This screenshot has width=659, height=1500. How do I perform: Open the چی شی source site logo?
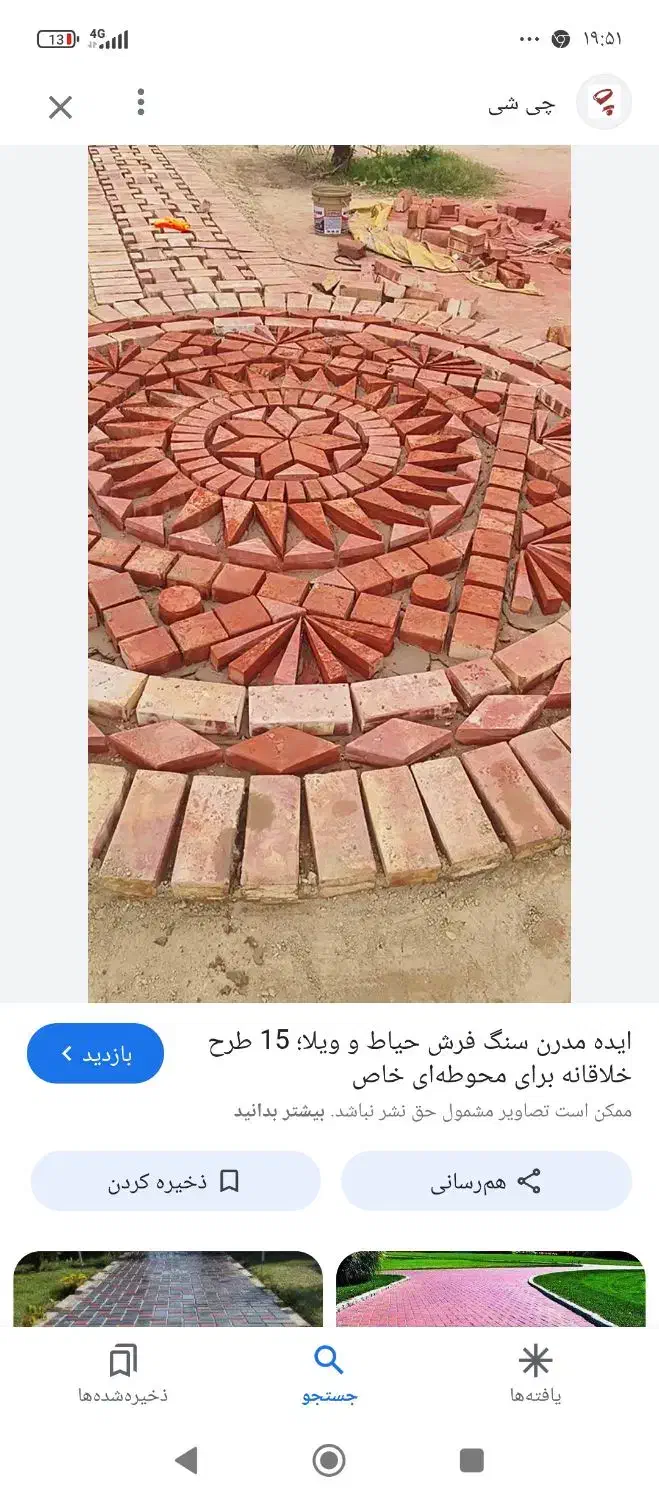604,102
